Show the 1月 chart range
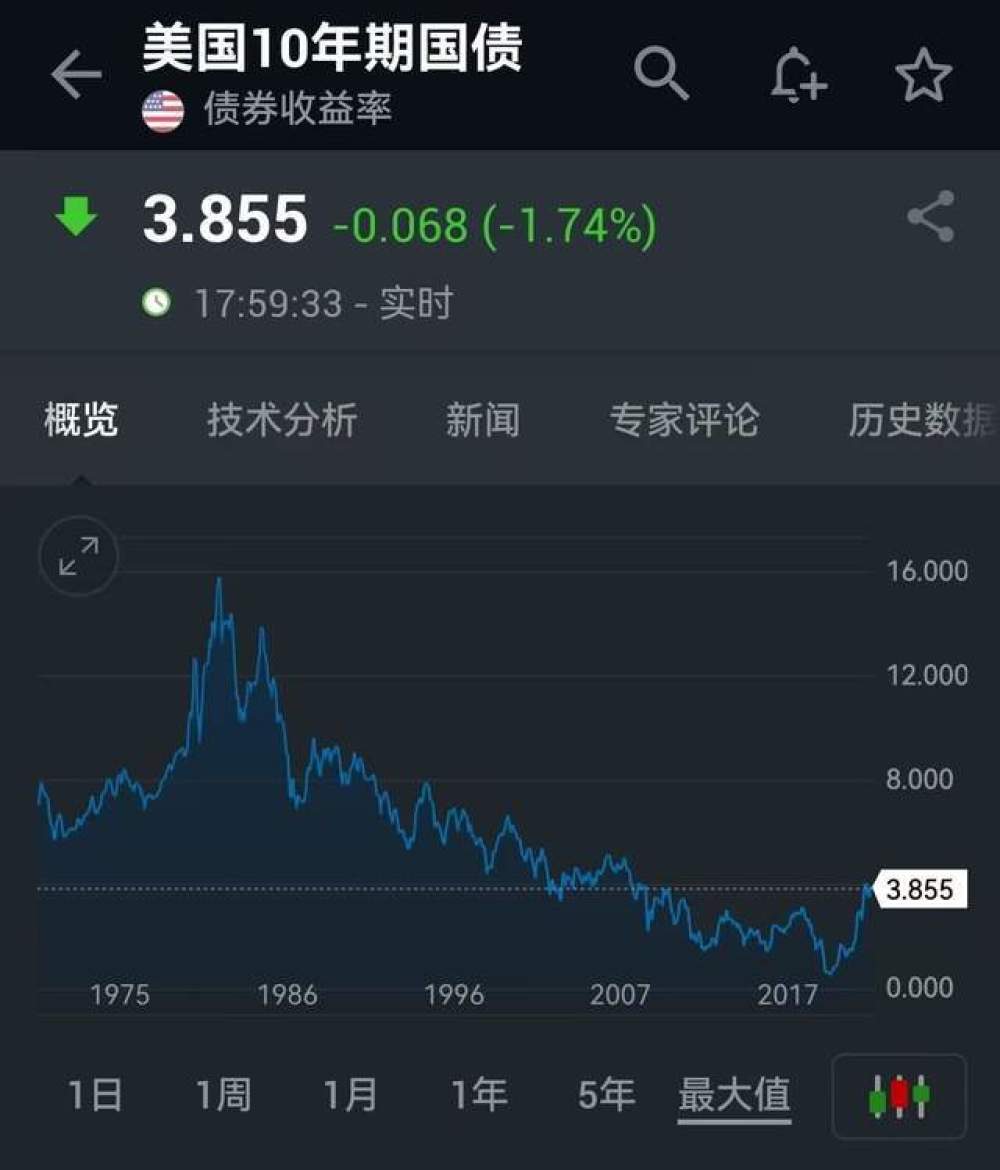This screenshot has width=1000, height=1170. tap(351, 1095)
